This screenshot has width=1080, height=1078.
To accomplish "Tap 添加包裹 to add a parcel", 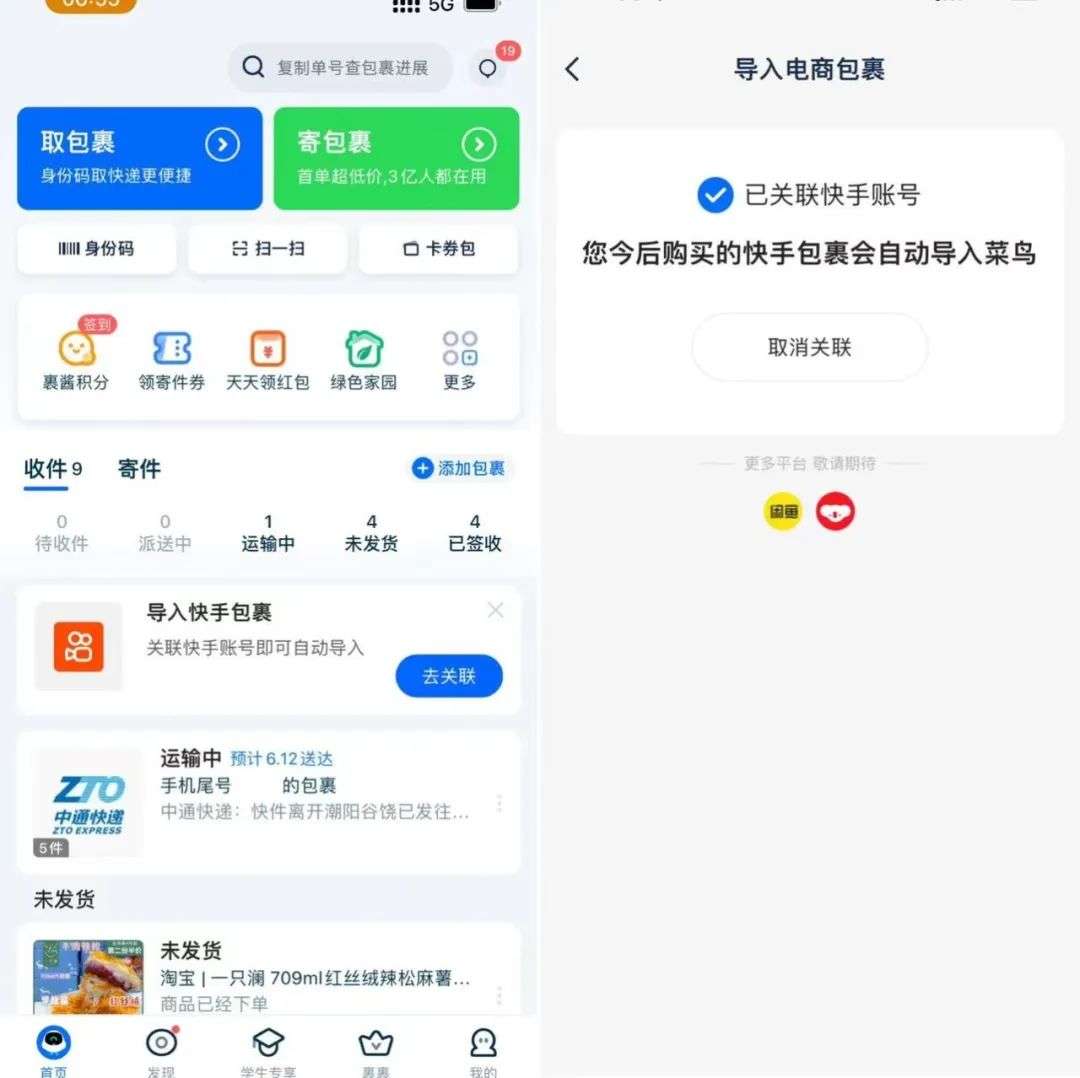I will coord(460,468).
